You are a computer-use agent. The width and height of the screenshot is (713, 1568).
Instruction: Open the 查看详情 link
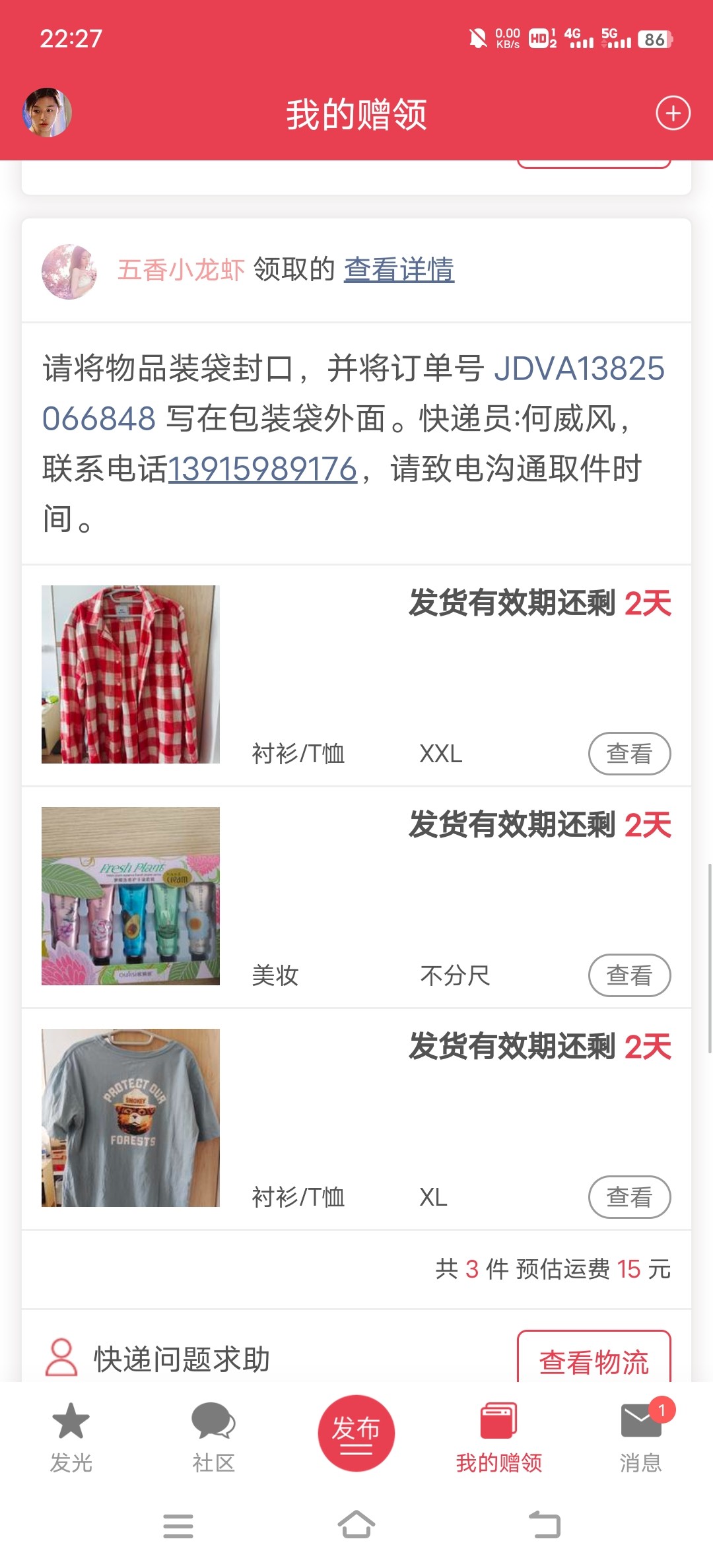pyautogui.click(x=399, y=269)
